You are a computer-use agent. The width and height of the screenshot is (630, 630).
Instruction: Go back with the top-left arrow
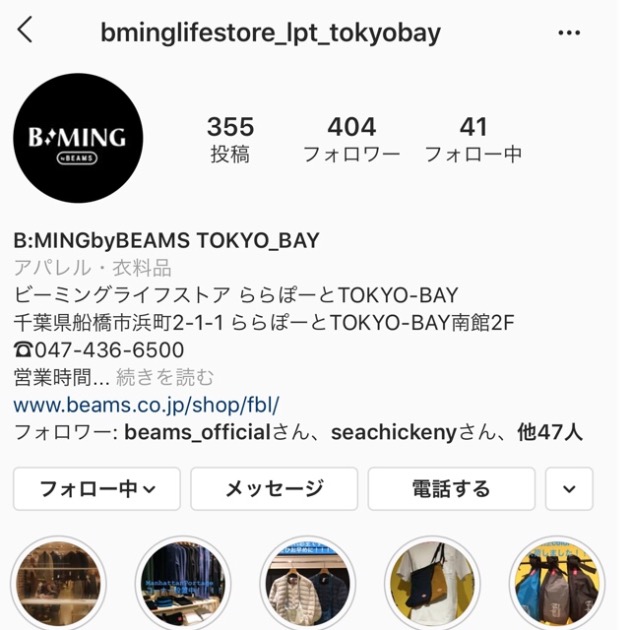tap(25, 31)
